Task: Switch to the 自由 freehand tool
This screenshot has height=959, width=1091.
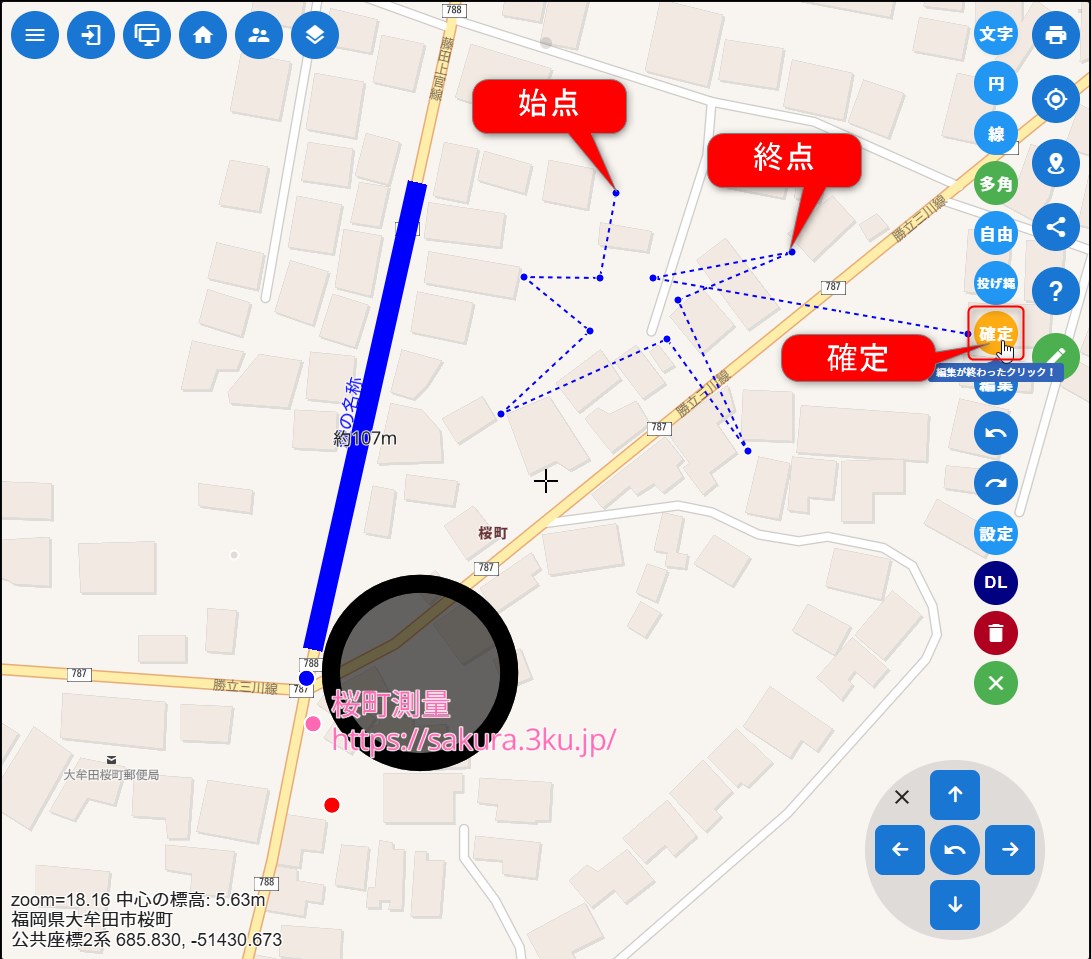Action: tap(996, 234)
